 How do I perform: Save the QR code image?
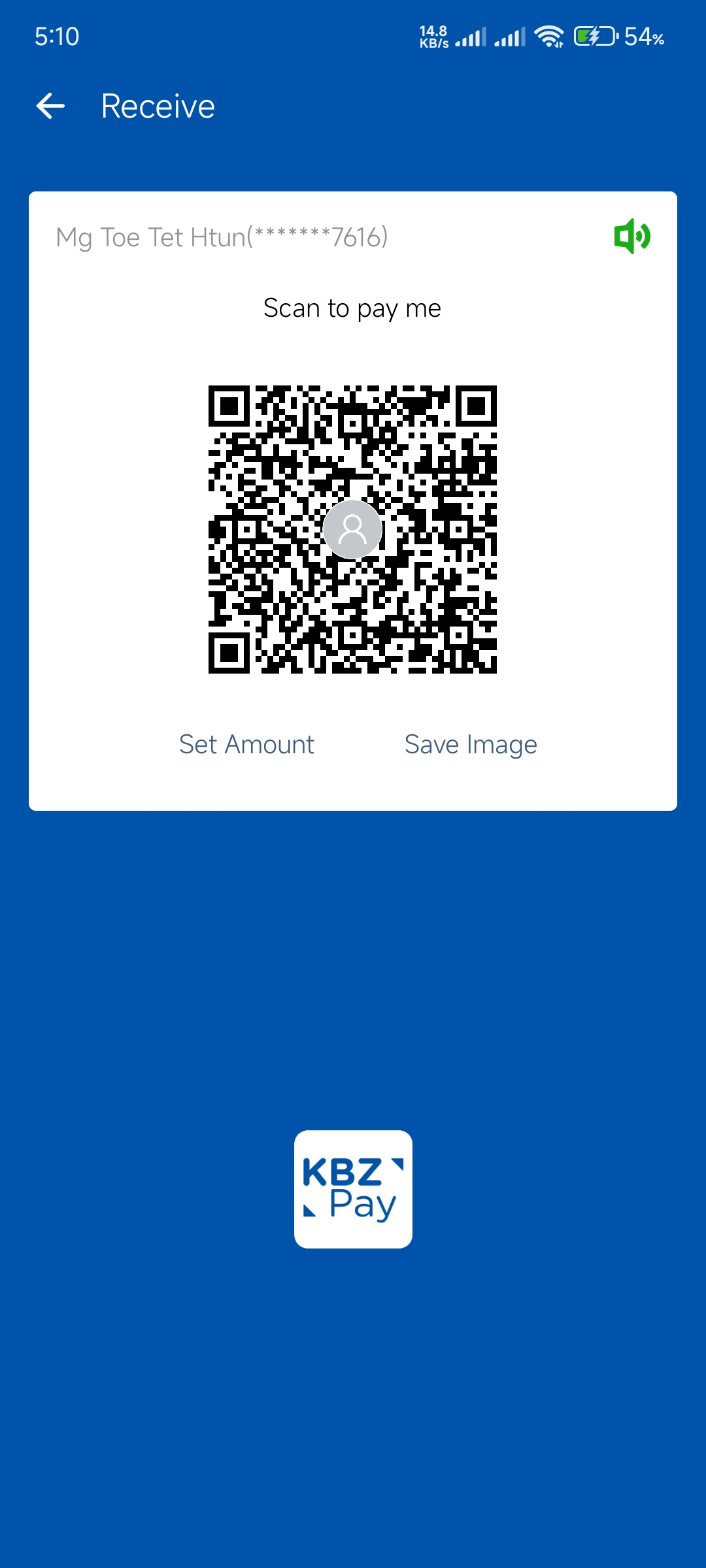click(x=471, y=745)
